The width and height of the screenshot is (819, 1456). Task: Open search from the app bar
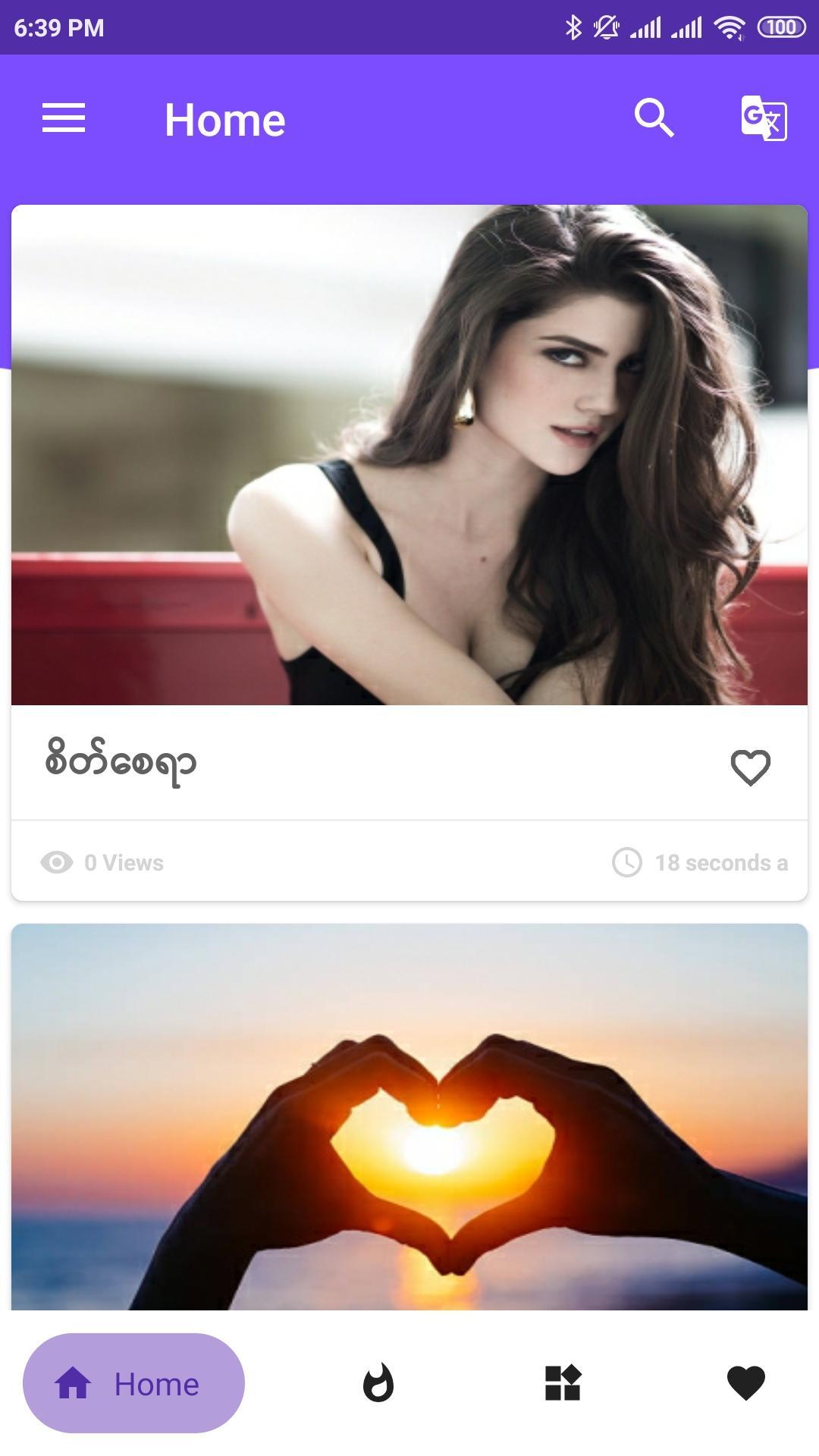click(x=654, y=118)
